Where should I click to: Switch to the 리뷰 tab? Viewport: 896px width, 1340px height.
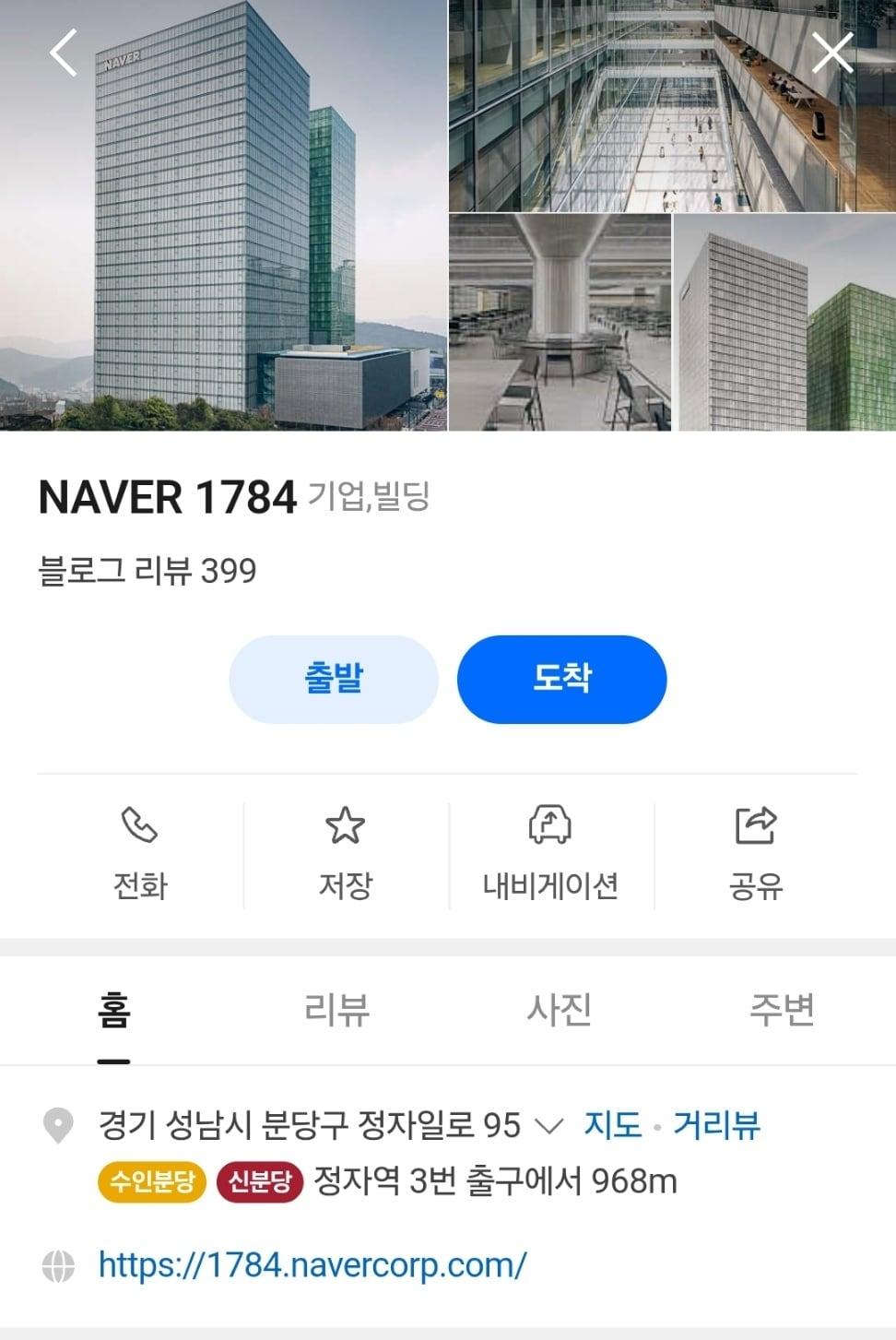click(335, 1010)
